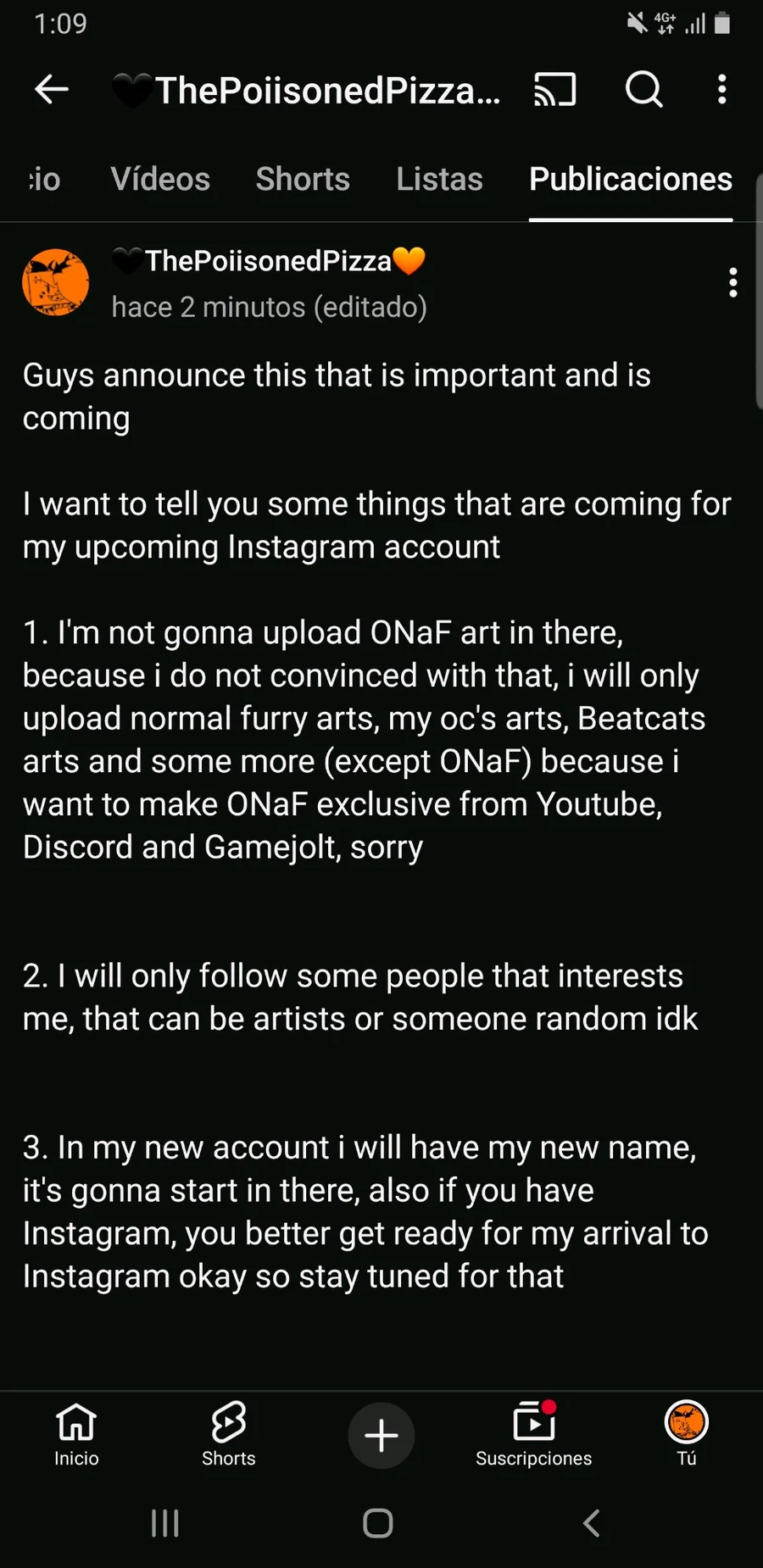Cast to a nearby device
The image size is (763, 1568).
554,89
